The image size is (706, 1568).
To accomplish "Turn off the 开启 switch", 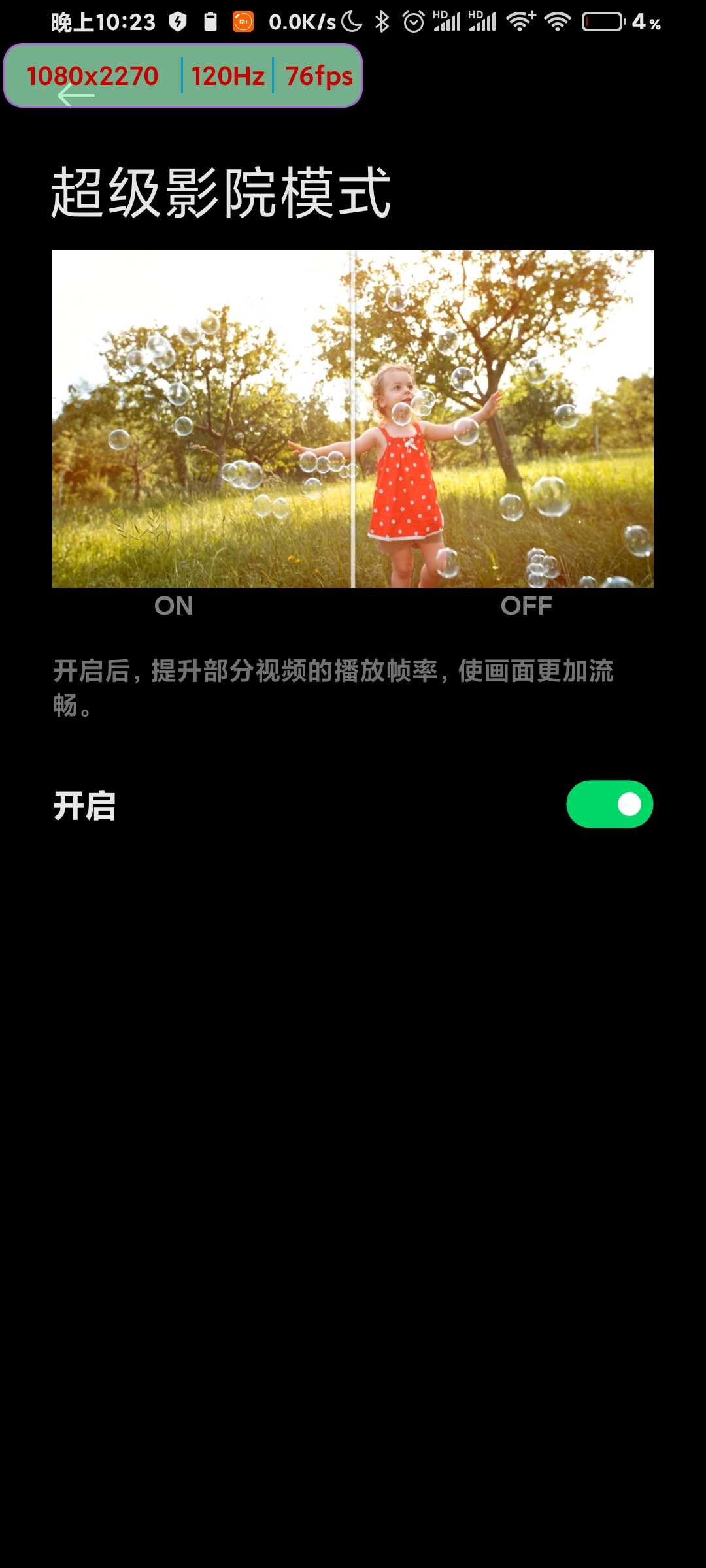I will coord(609,804).
